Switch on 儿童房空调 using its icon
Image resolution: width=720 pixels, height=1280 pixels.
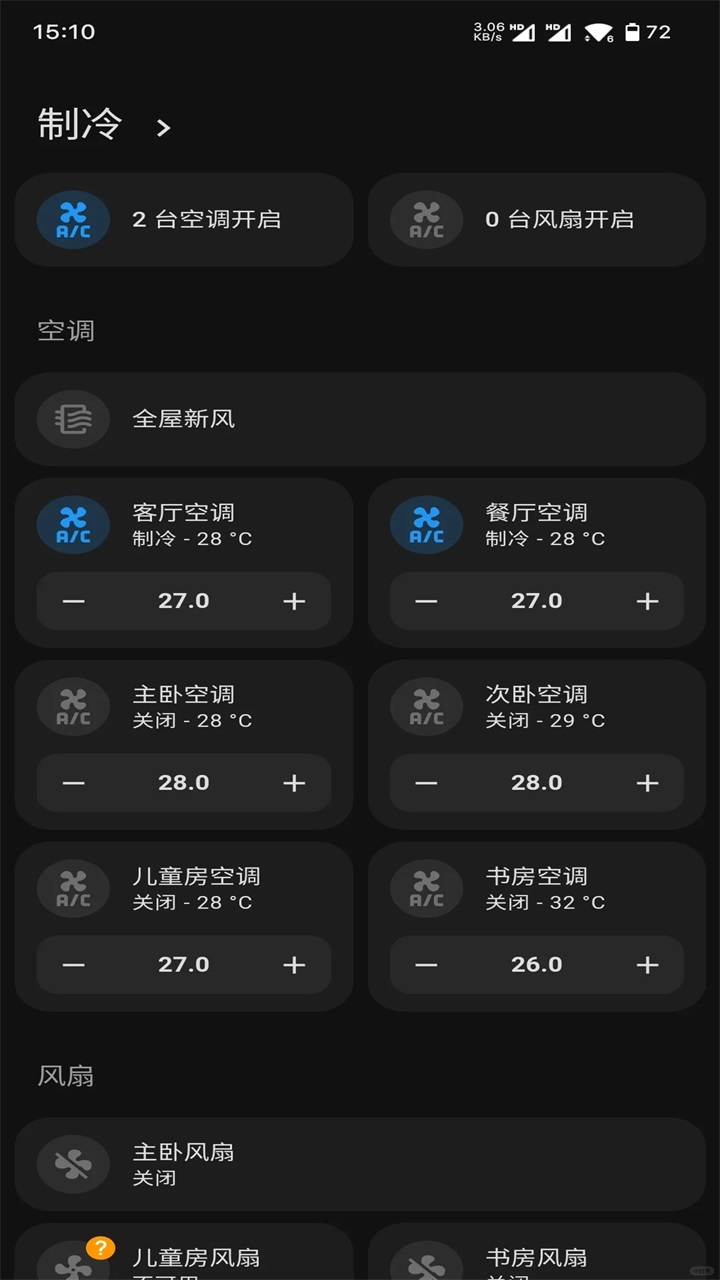pyautogui.click(x=73, y=888)
